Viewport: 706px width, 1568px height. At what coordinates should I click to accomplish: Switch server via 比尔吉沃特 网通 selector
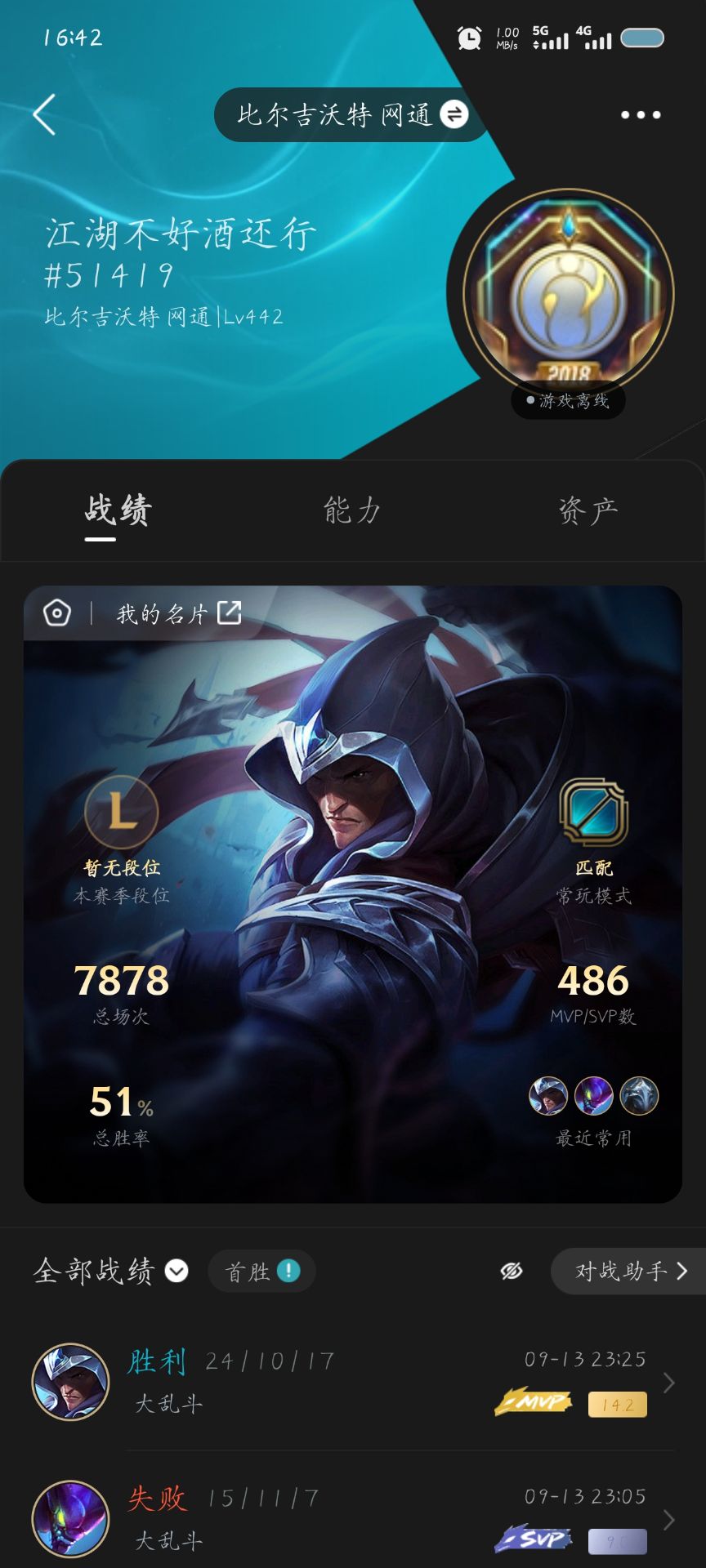tap(351, 115)
